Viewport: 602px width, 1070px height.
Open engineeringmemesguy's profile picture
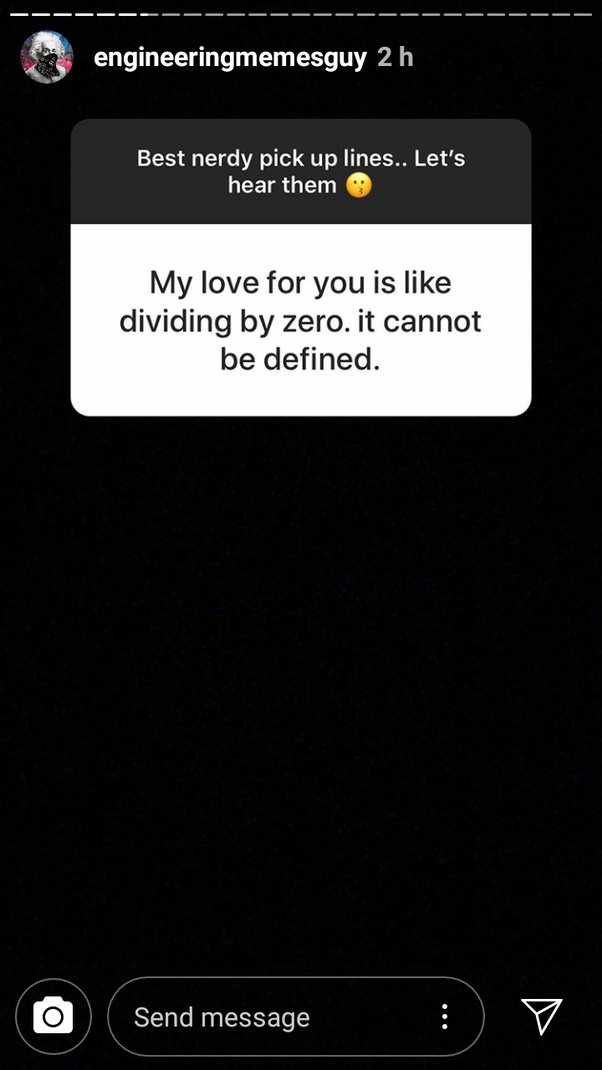(46, 57)
